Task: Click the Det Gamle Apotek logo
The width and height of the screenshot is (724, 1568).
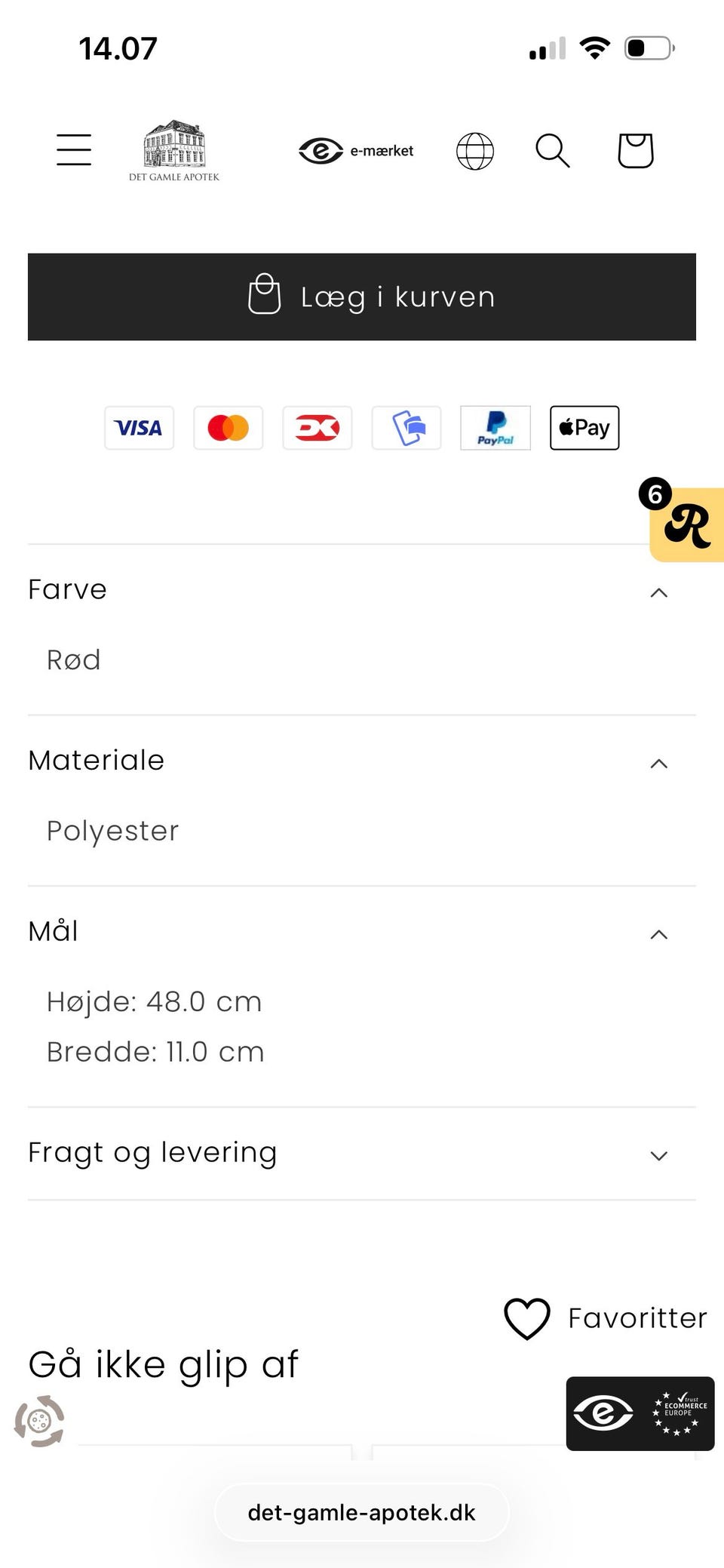Action: tap(173, 148)
